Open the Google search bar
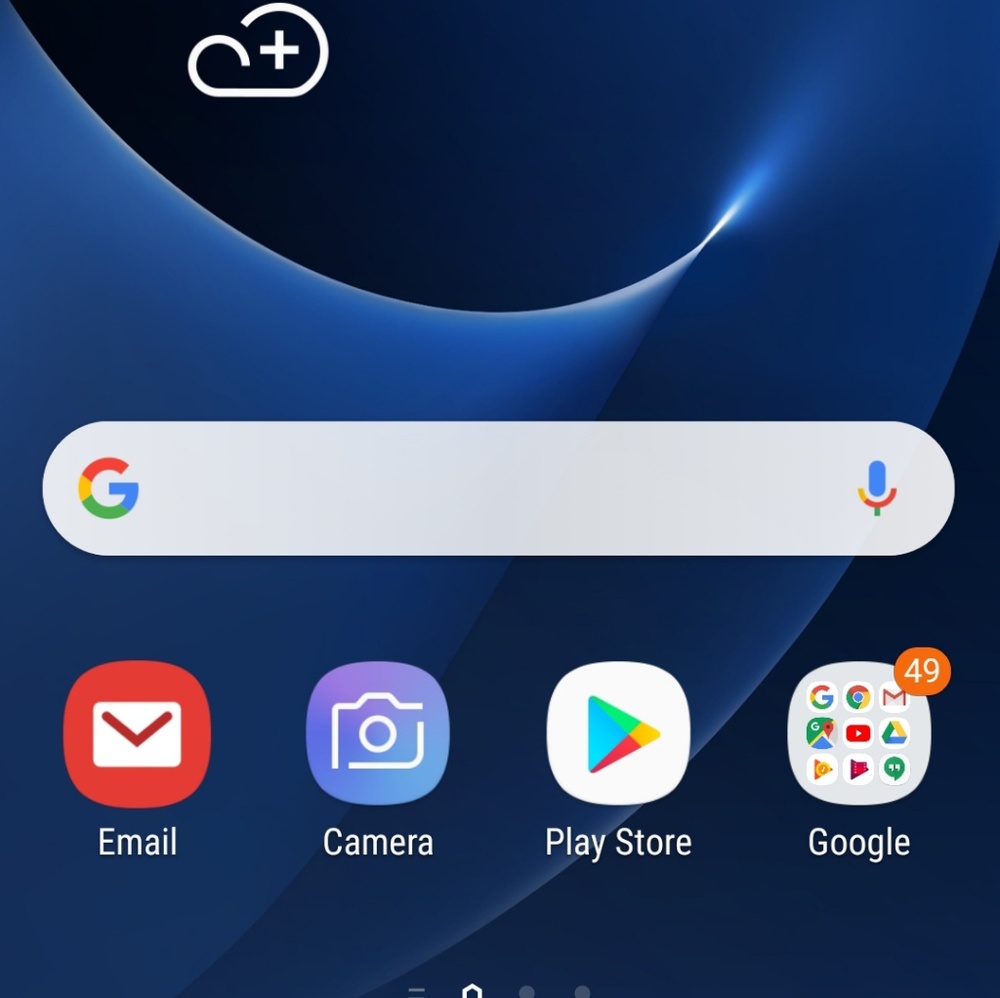The width and height of the screenshot is (1000, 998). (x=480, y=488)
